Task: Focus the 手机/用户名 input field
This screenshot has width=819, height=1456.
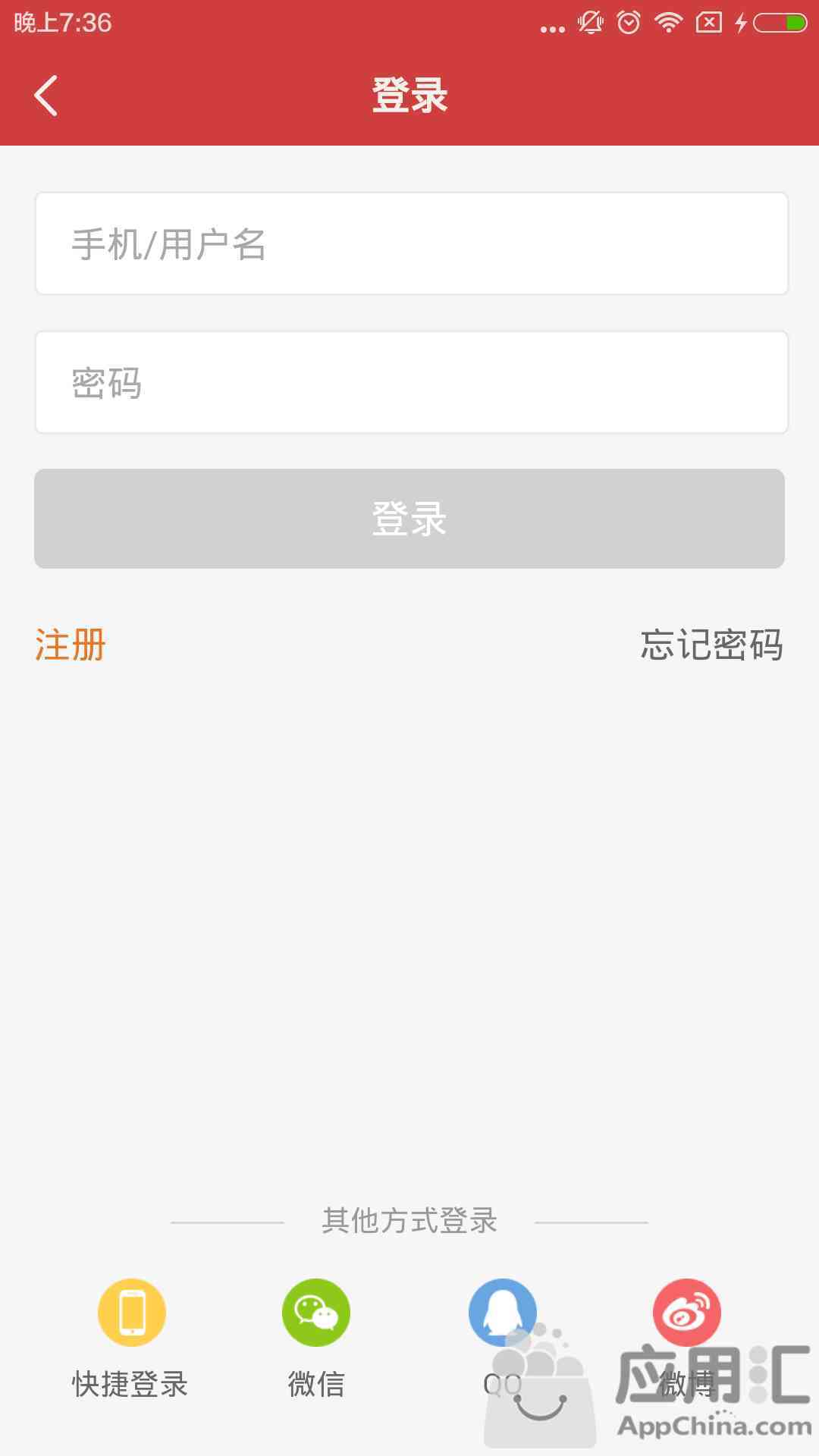Action: [411, 243]
